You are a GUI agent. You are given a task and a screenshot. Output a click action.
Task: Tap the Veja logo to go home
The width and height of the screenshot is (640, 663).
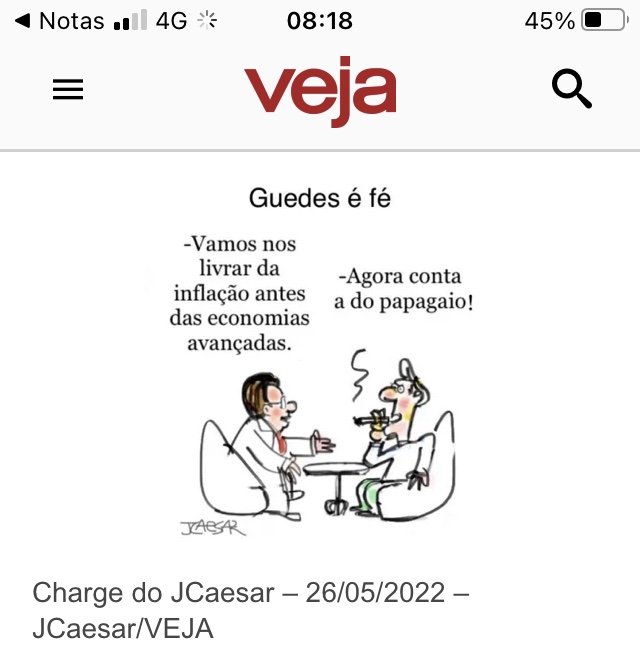(x=320, y=92)
